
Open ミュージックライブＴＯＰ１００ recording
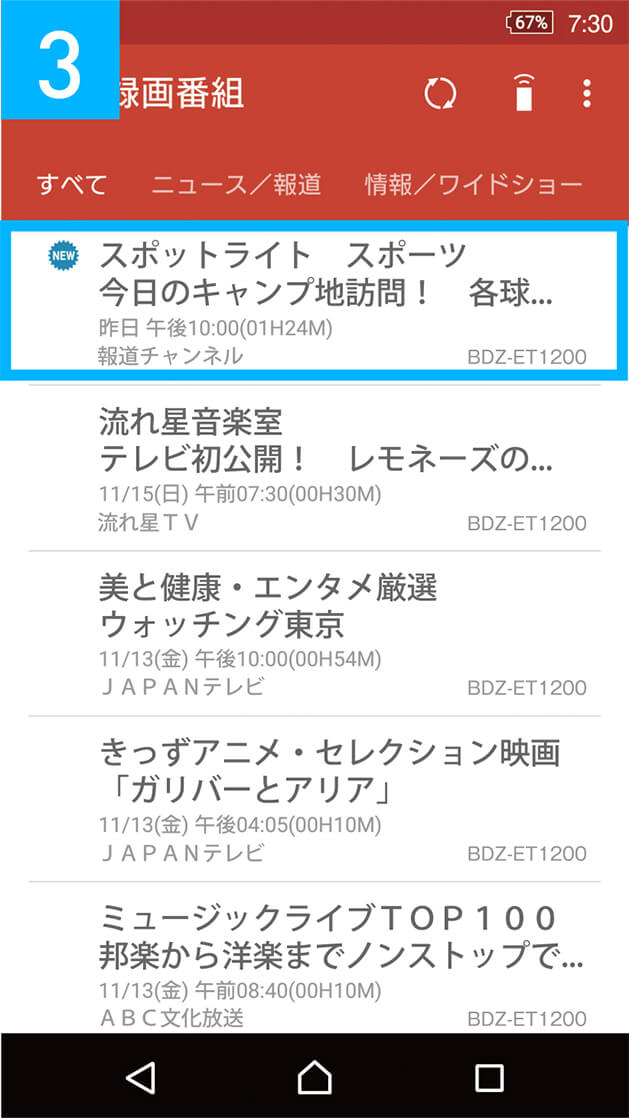314,962
